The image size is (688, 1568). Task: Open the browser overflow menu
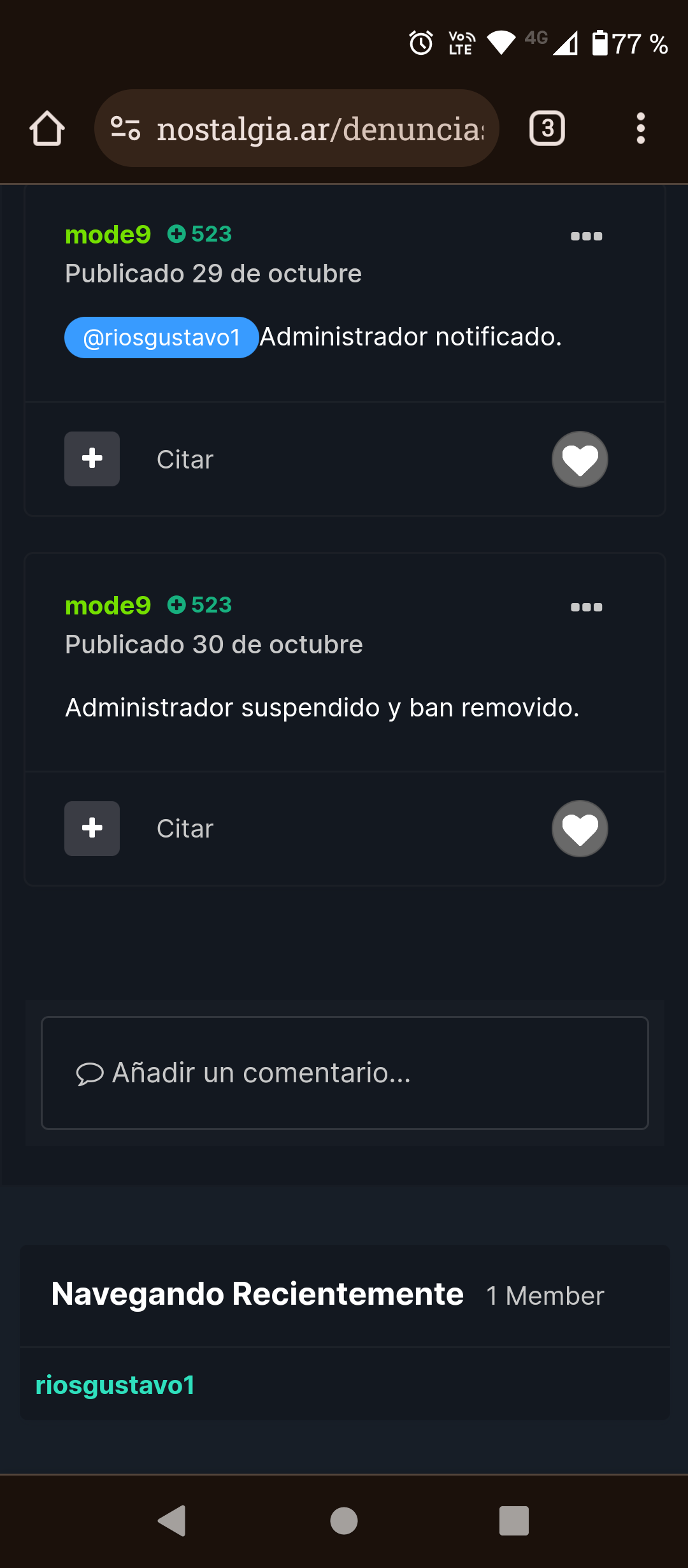640,129
